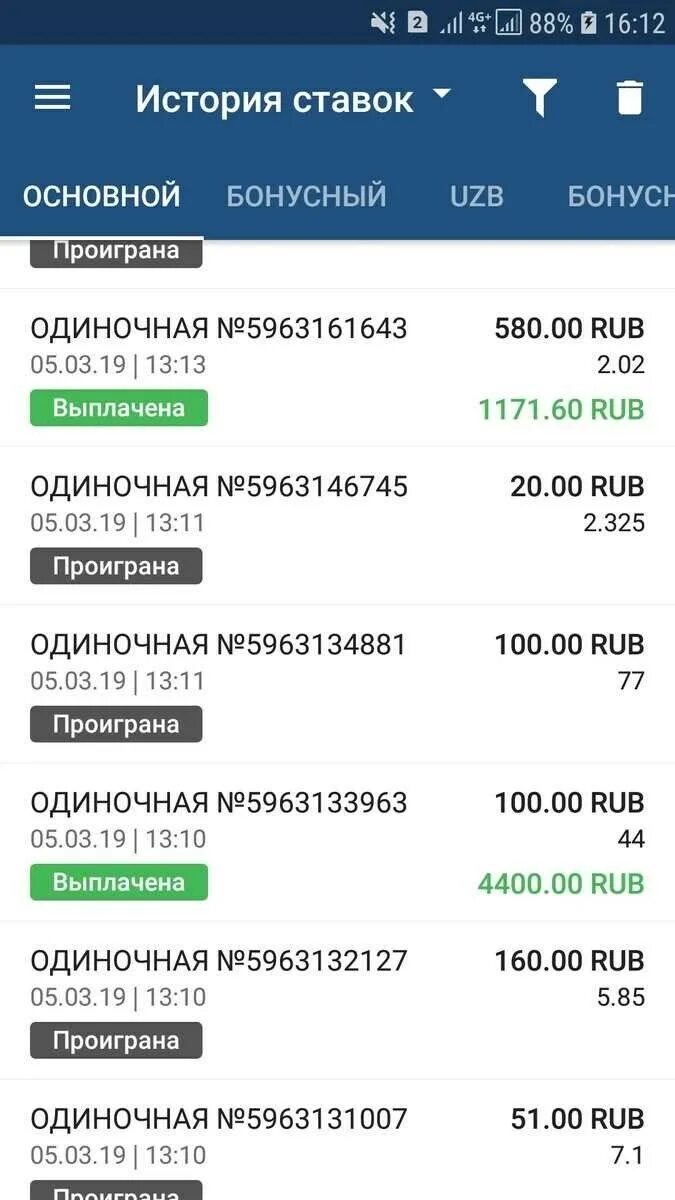Viewport: 675px width, 1200px height.
Task: Open the bet history filter
Action: 539,98
